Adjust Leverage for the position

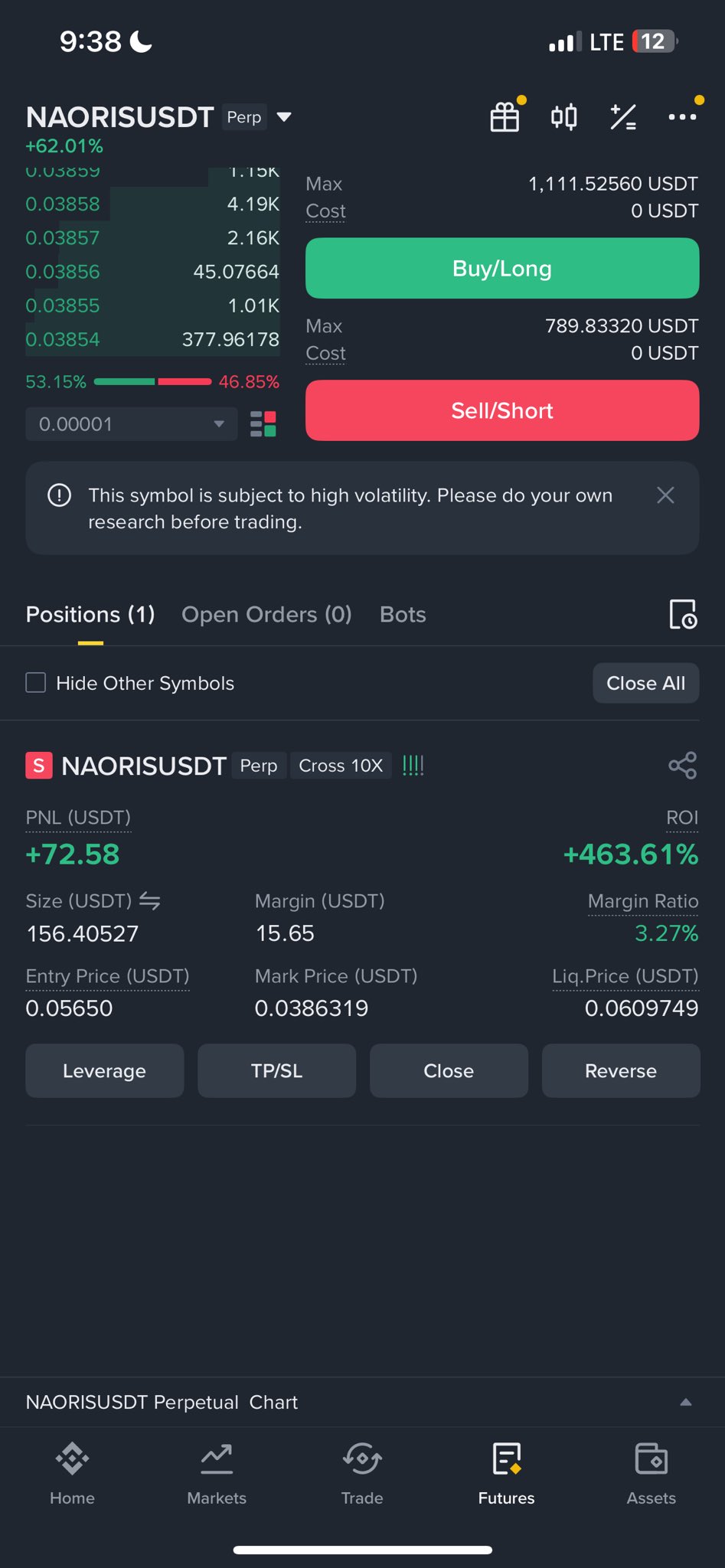point(105,1071)
